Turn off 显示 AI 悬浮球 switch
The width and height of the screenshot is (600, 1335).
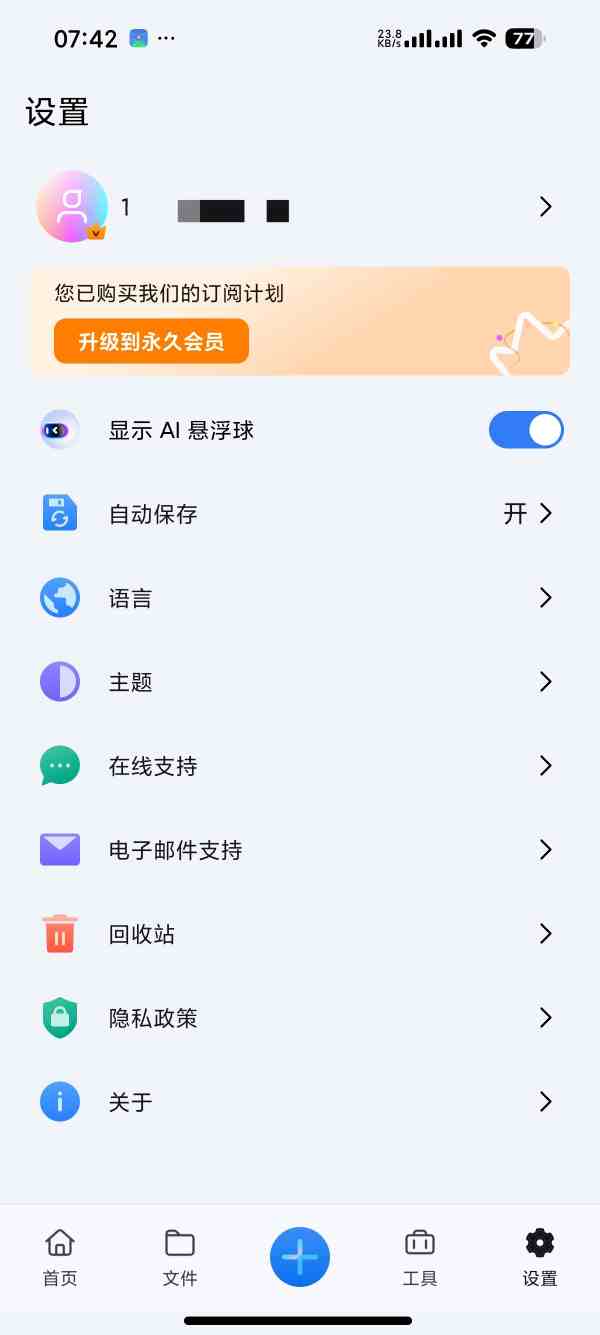click(526, 430)
